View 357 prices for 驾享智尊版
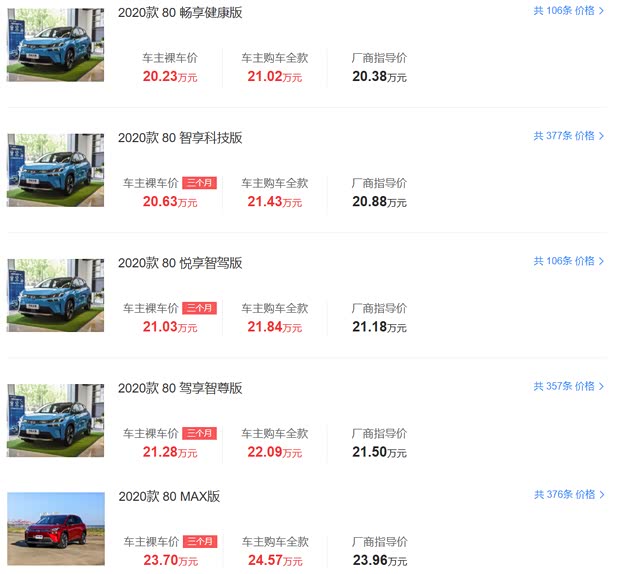 coord(568,386)
